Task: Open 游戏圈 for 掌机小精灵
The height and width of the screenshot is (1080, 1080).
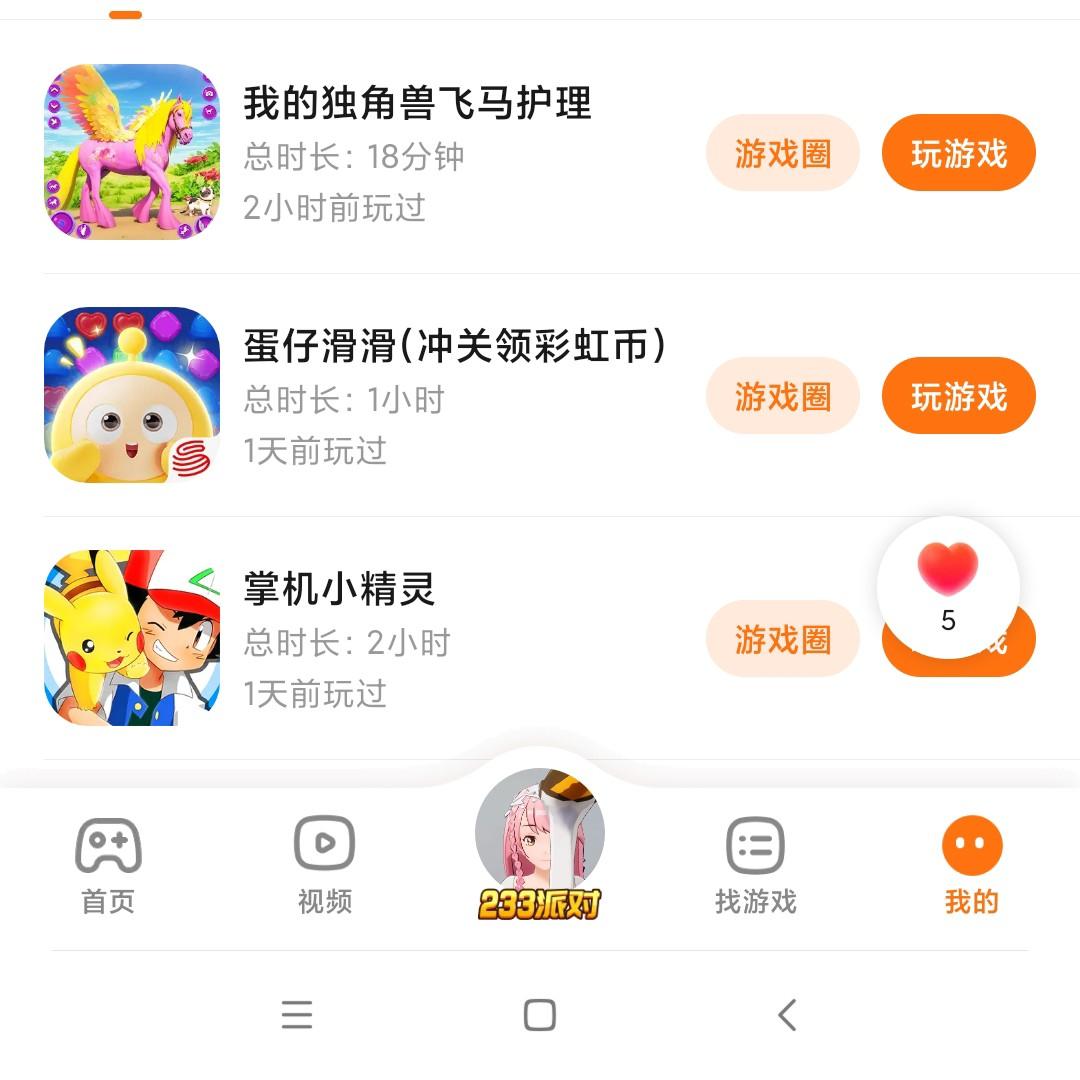Action: [782, 639]
